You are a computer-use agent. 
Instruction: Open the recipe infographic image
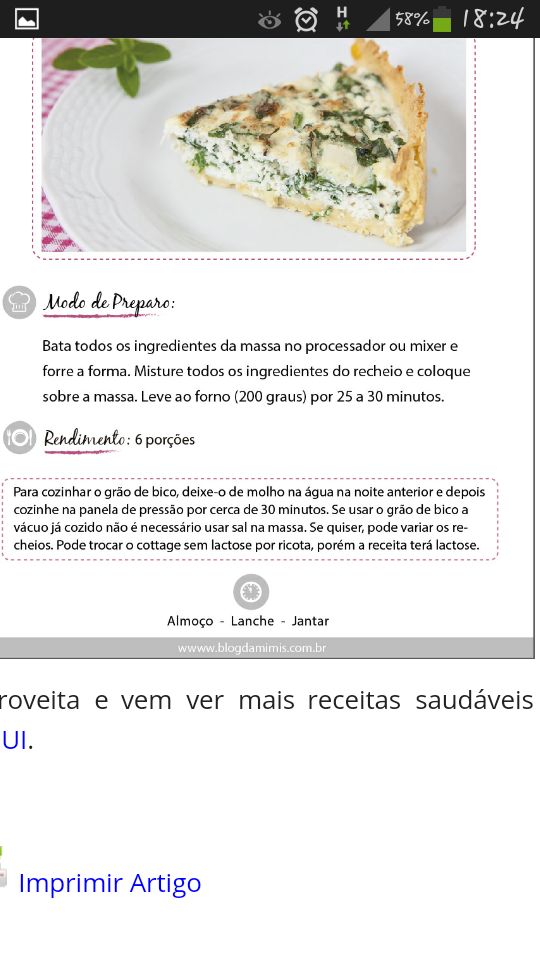pos(267,348)
